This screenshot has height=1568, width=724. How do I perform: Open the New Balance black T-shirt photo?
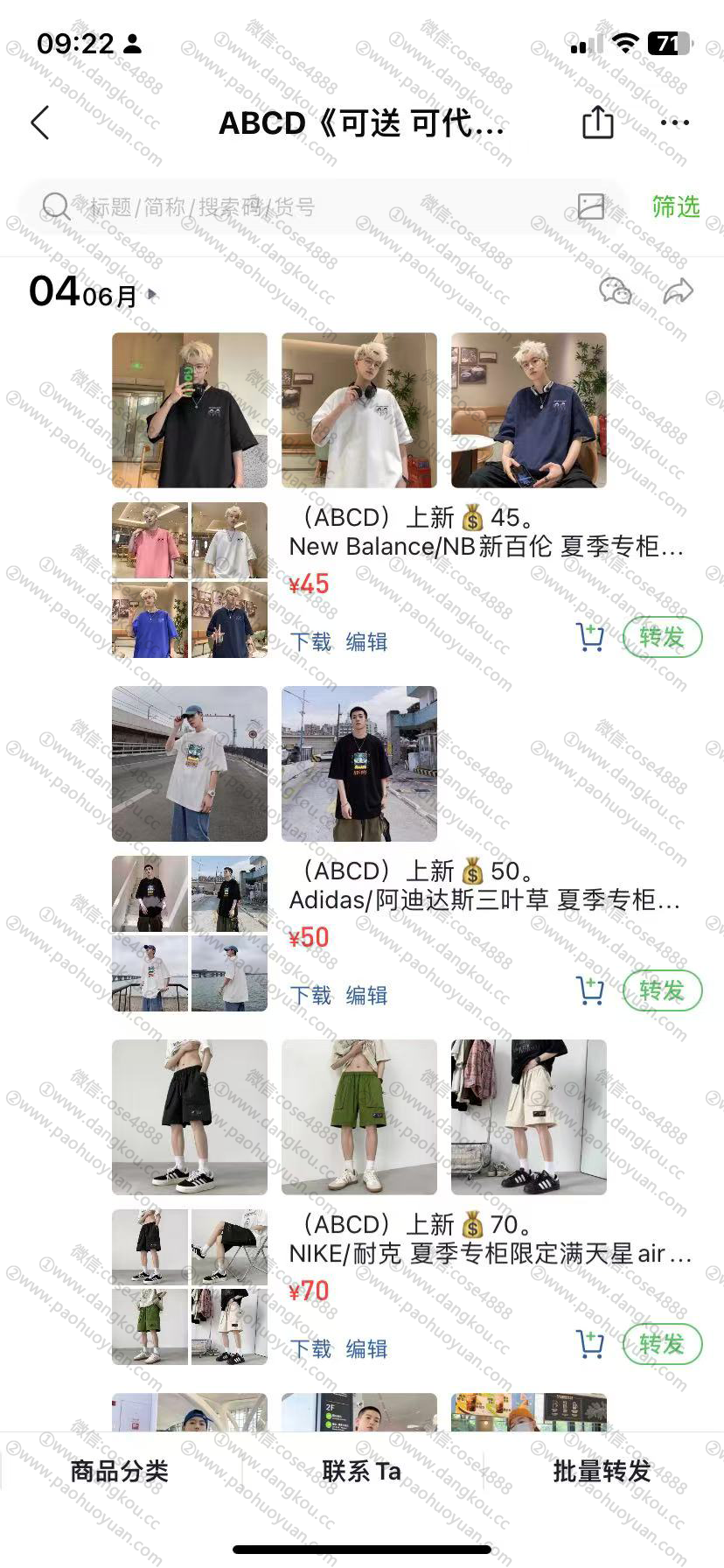click(x=190, y=409)
